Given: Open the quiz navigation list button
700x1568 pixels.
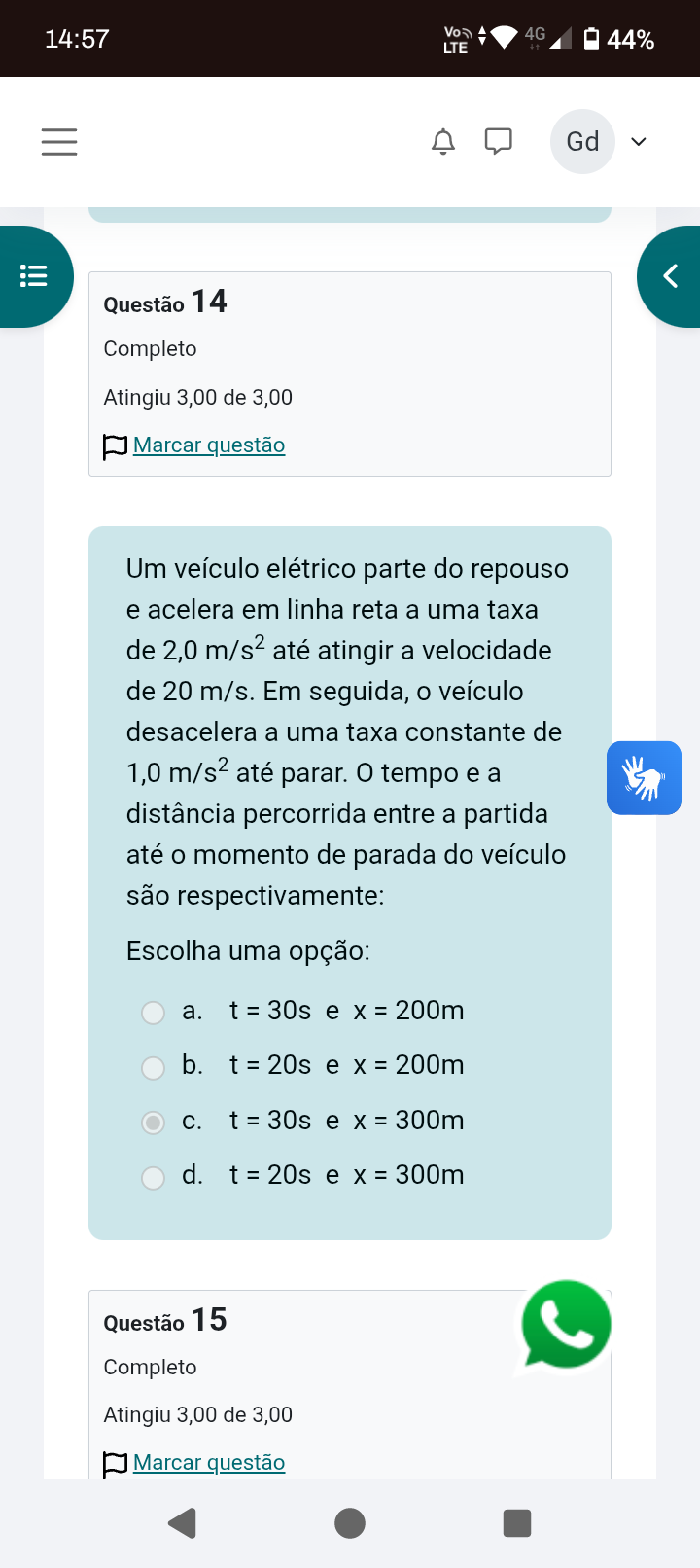Looking at the screenshot, I should tap(34, 276).
